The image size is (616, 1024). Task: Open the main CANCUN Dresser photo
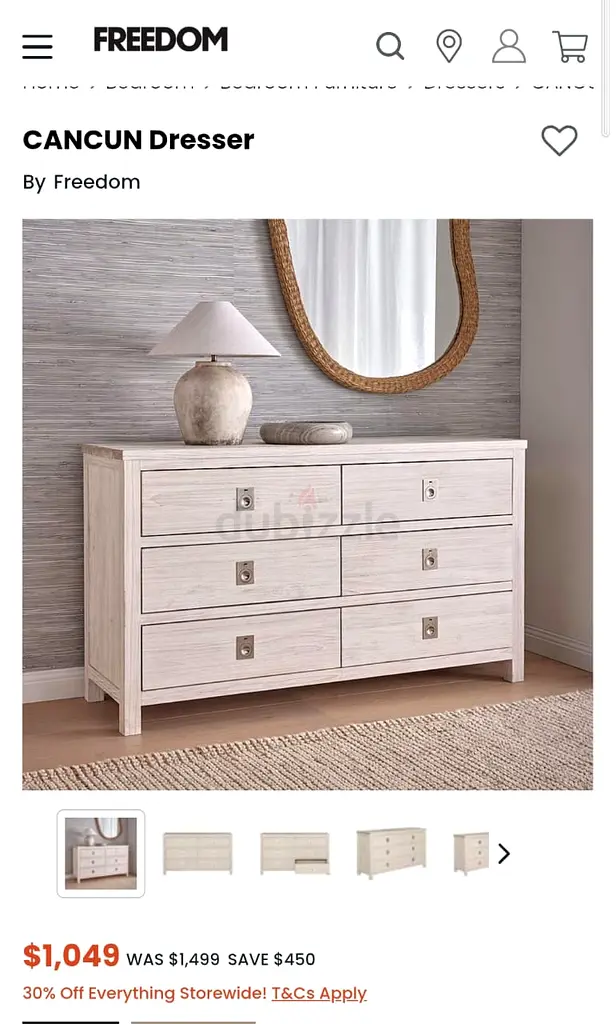pos(307,504)
